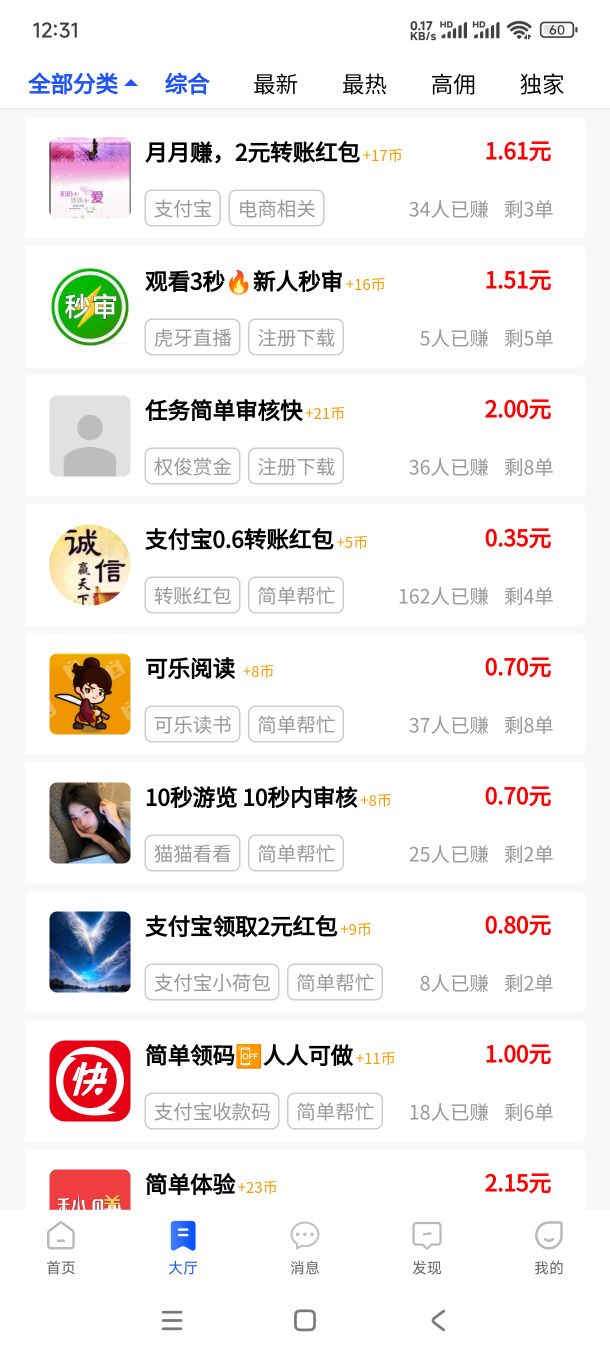Open the 支付宝0.6转账红包 task

305,565
